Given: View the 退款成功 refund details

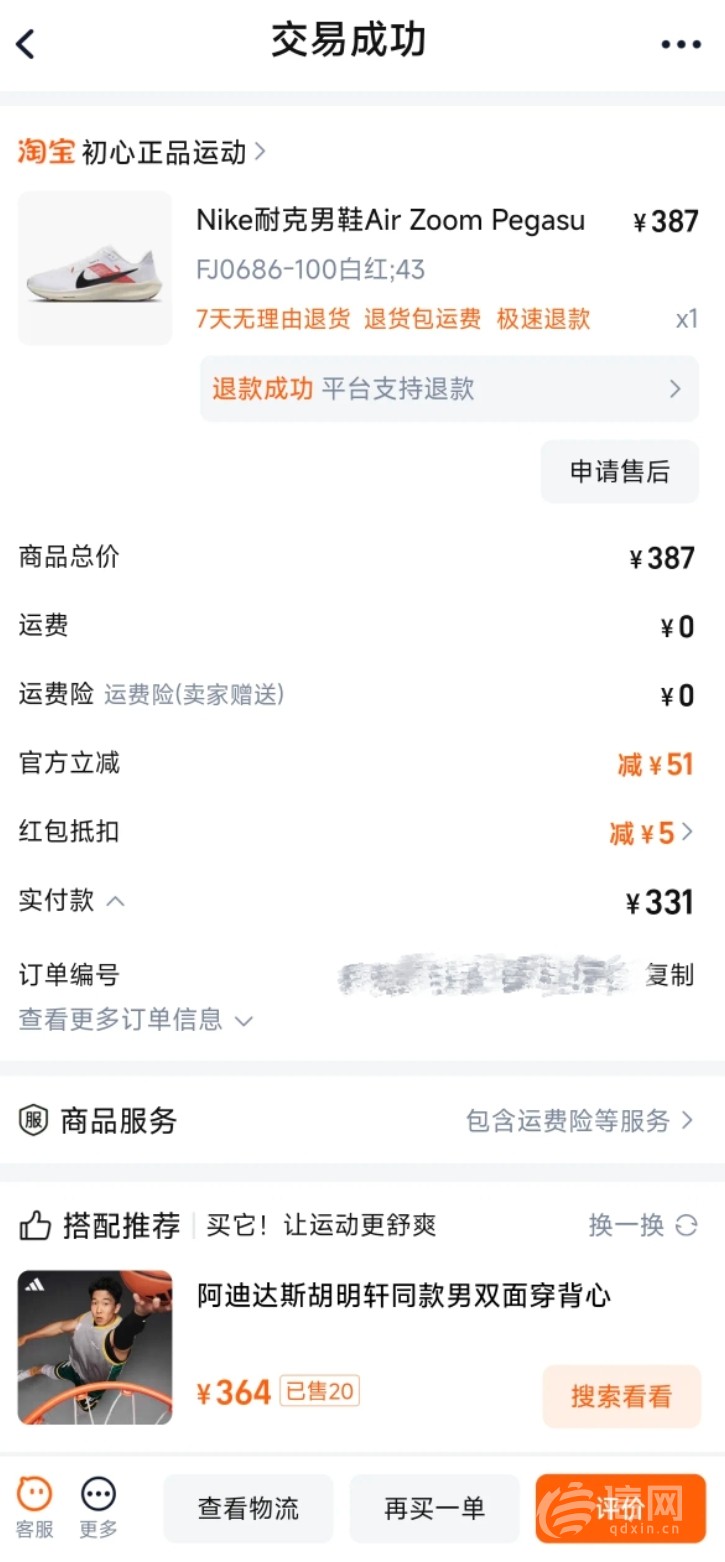Looking at the screenshot, I should click(448, 389).
